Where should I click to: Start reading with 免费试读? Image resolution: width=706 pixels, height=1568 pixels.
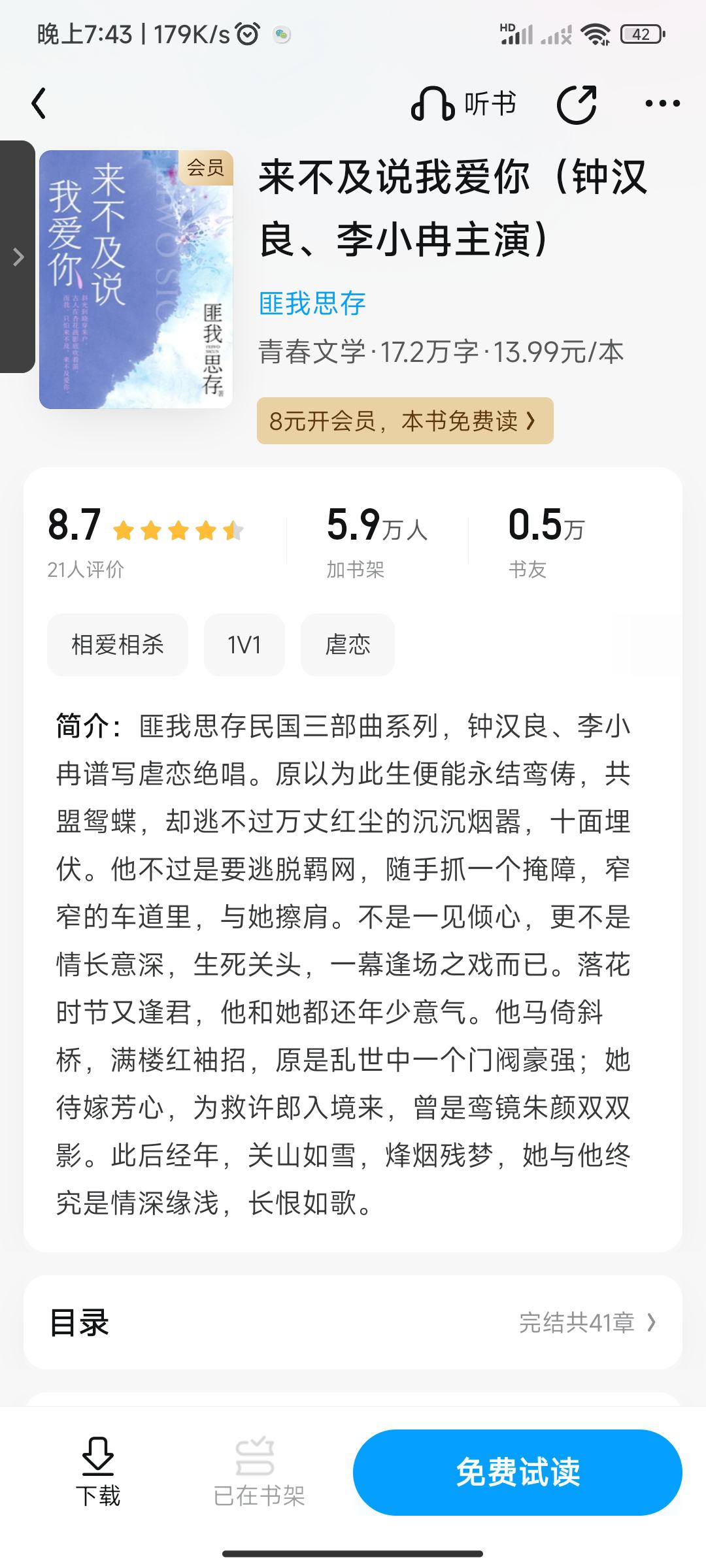[518, 1473]
